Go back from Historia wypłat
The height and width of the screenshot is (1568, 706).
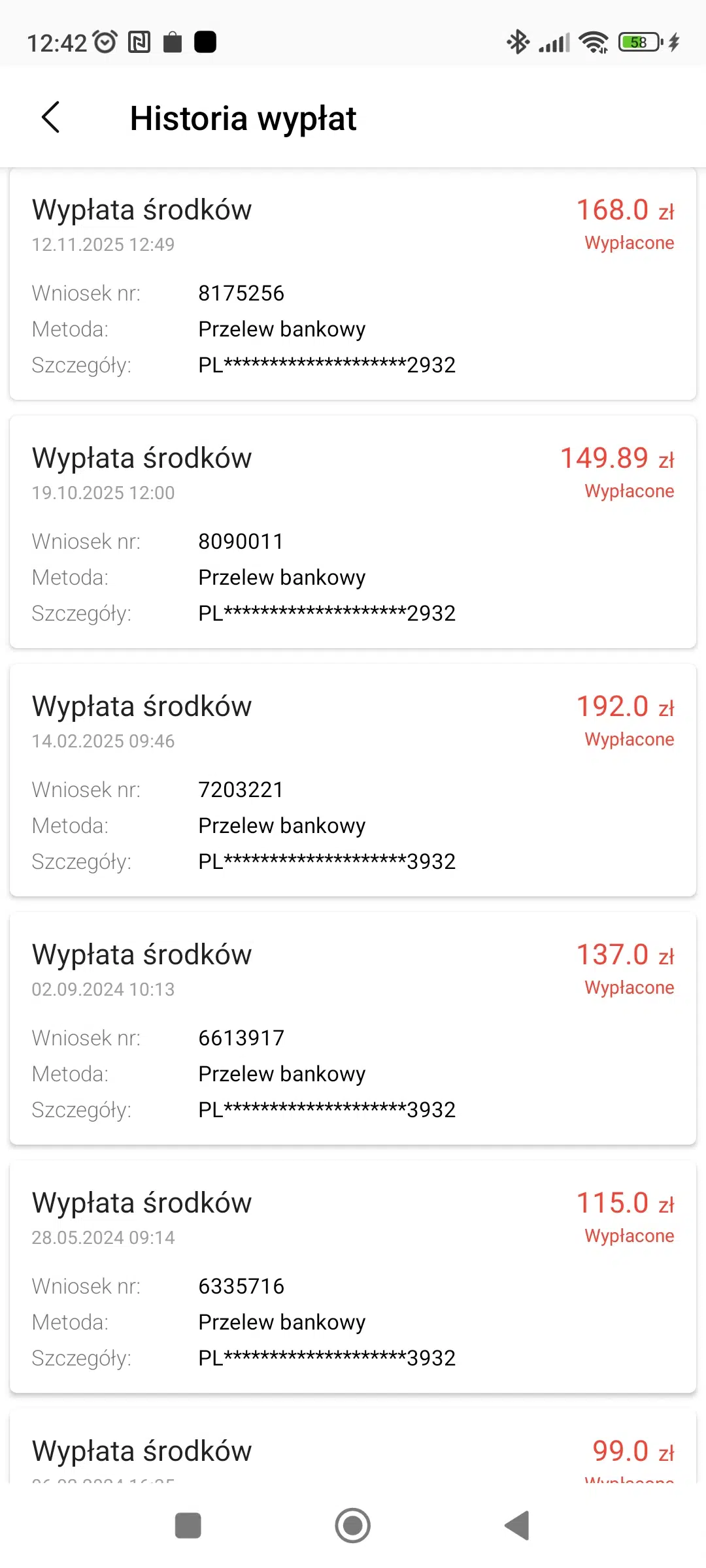click(x=51, y=118)
